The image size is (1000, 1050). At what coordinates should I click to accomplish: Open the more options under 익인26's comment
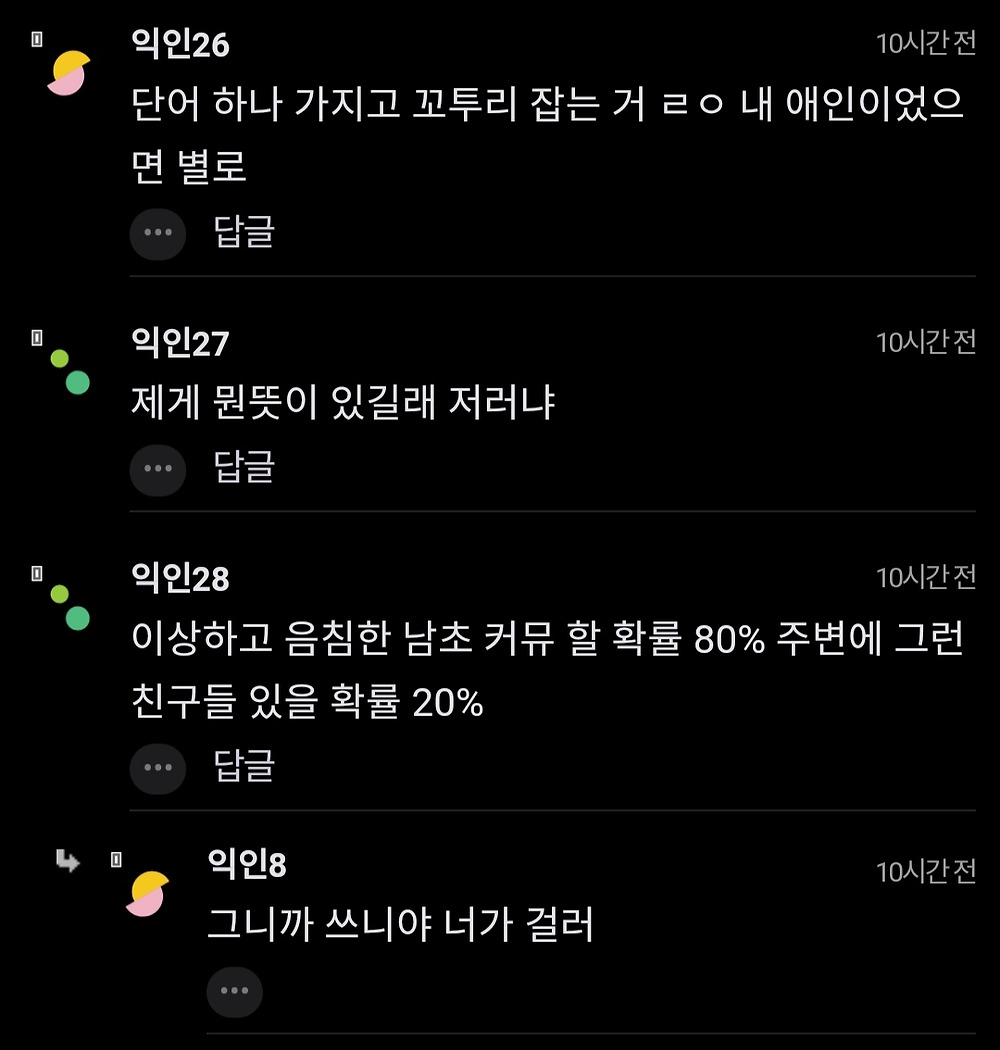pyautogui.click(x=158, y=234)
